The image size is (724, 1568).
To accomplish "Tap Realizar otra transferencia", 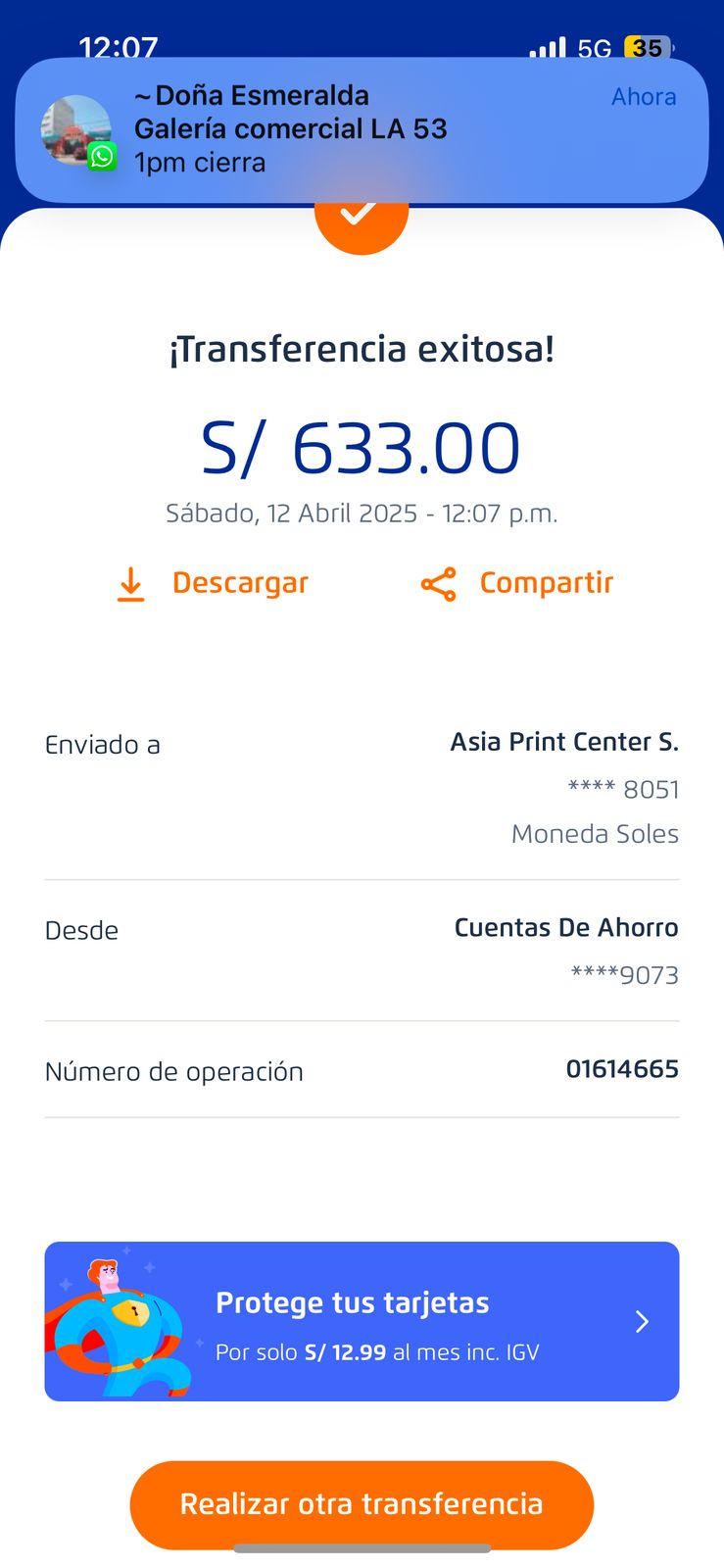I will click(x=362, y=1504).
